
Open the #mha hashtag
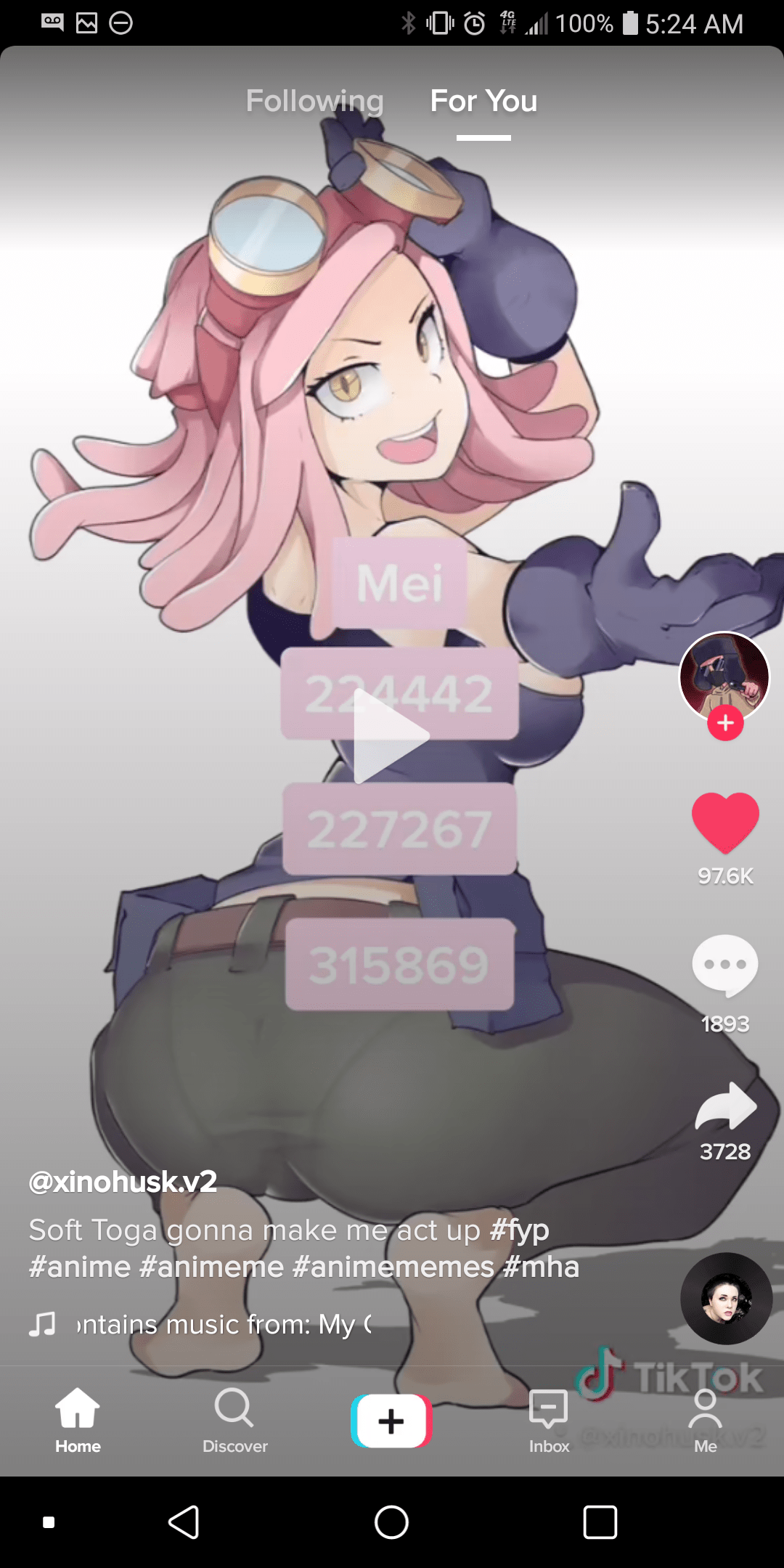(541, 1267)
